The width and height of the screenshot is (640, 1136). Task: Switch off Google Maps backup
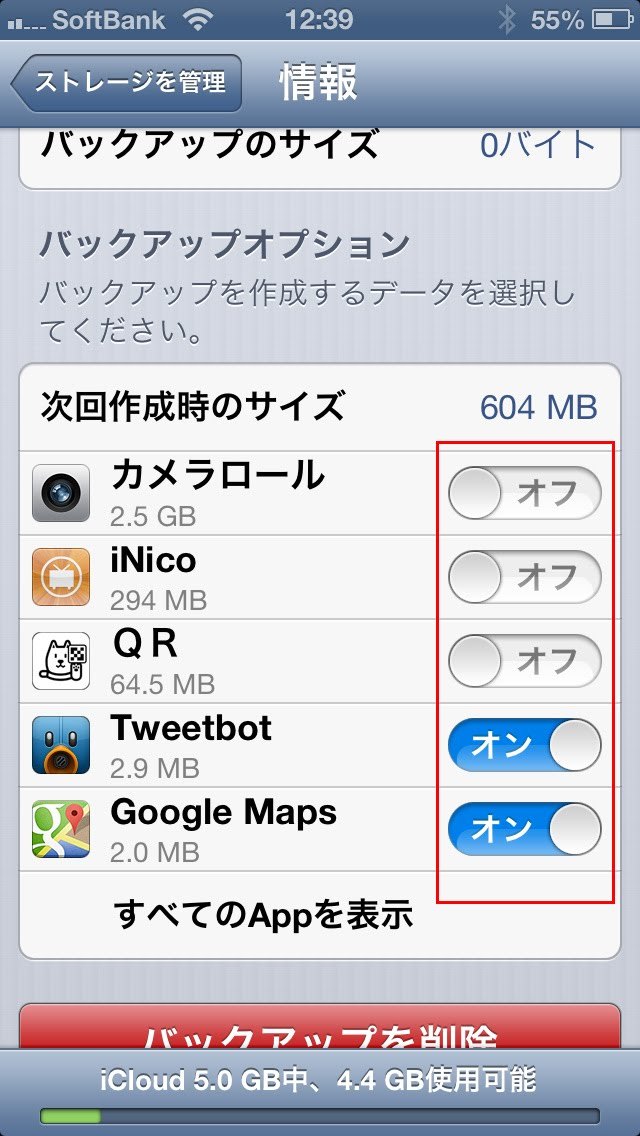(525, 829)
